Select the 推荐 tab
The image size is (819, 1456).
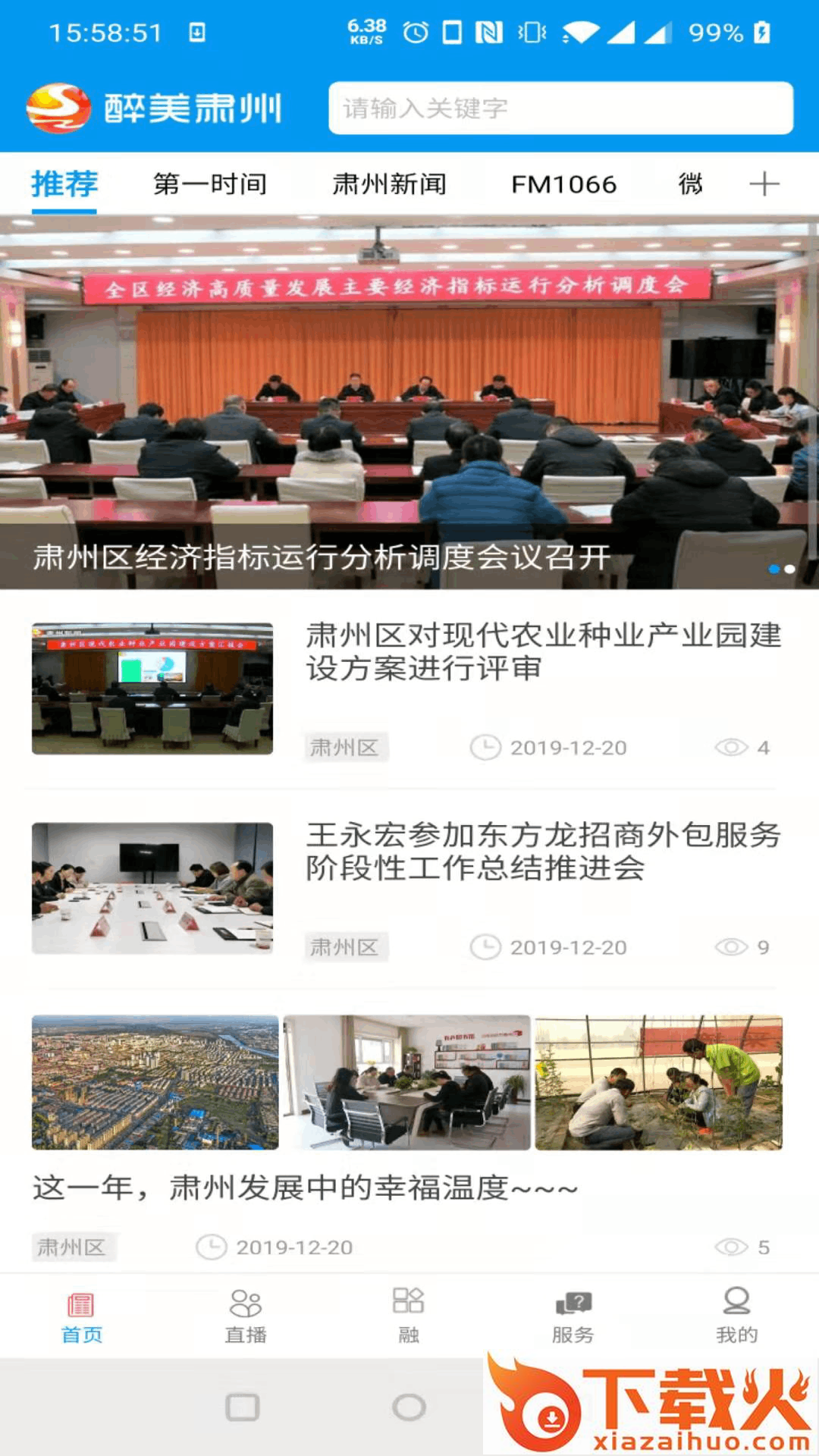click(64, 184)
